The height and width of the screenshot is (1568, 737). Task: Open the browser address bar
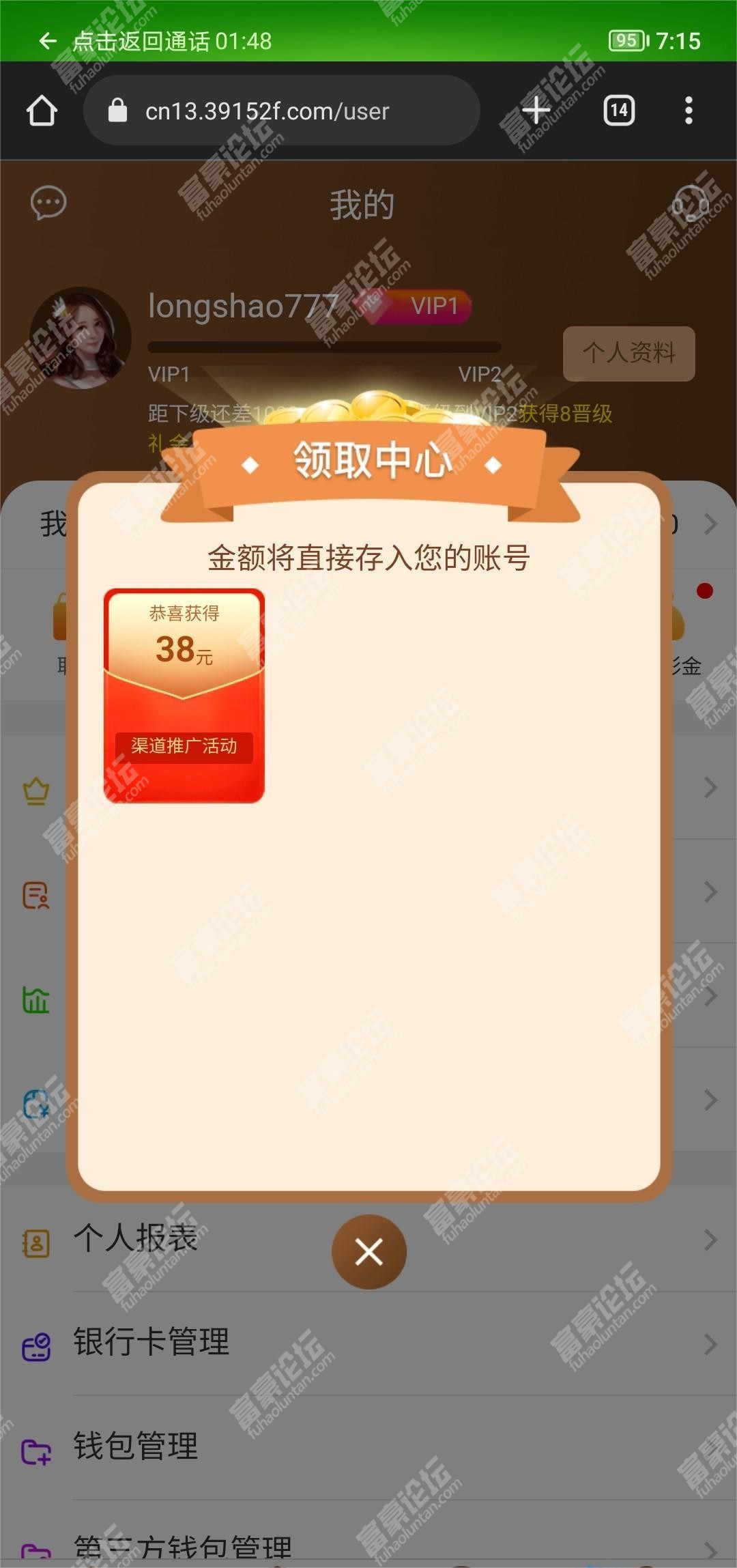[281, 111]
